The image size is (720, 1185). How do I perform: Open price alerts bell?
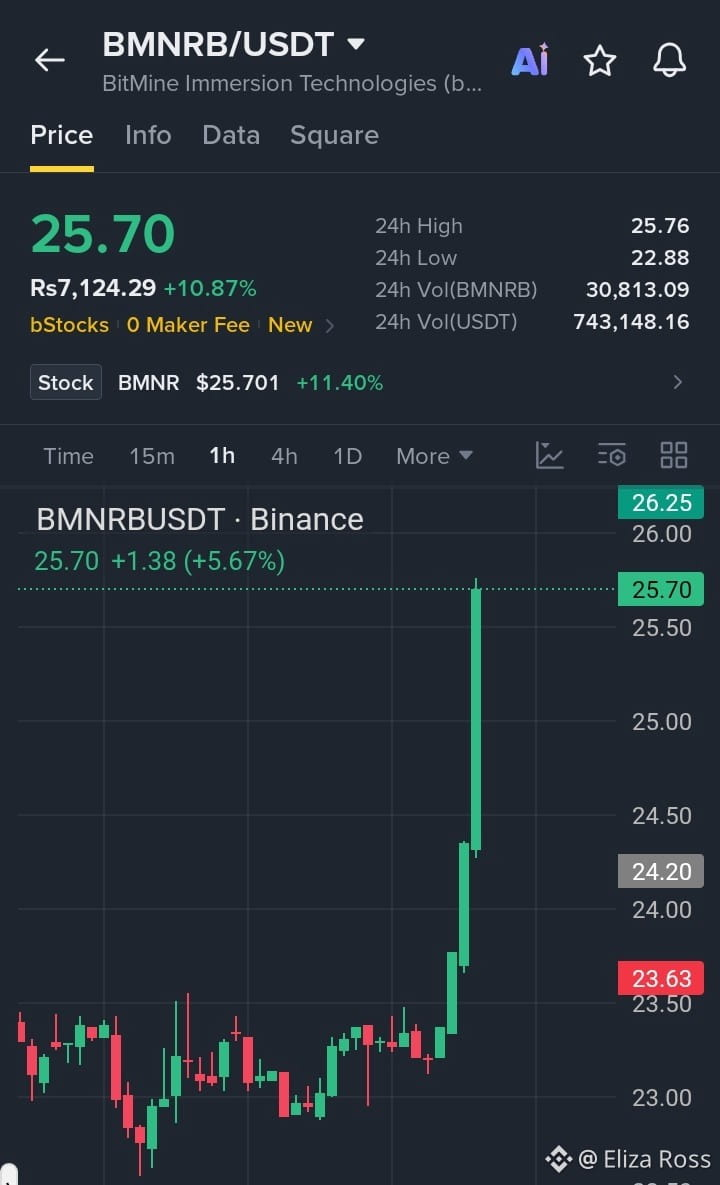[x=669, y=60]
